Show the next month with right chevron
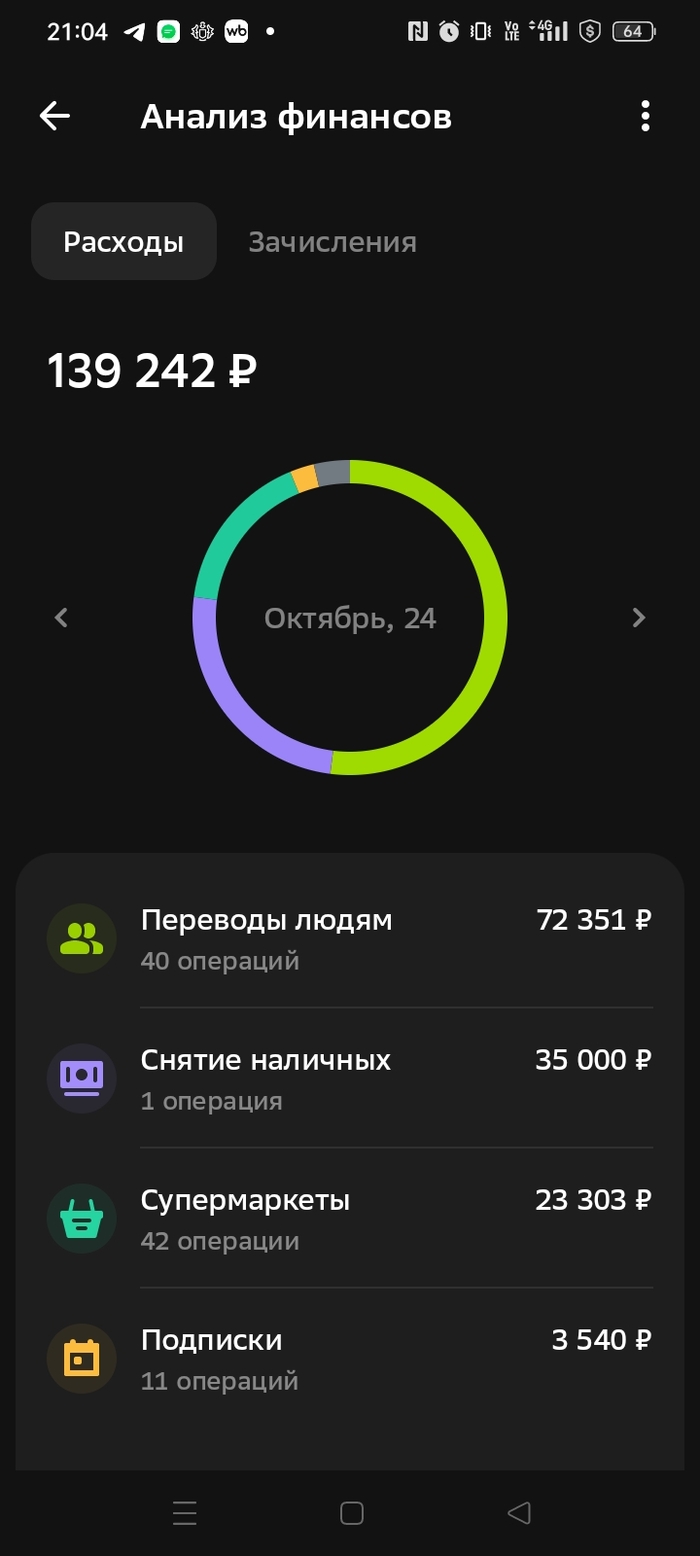Image resolution: width=700 pixels, height=1556 pixels. (x=639, y=617)
